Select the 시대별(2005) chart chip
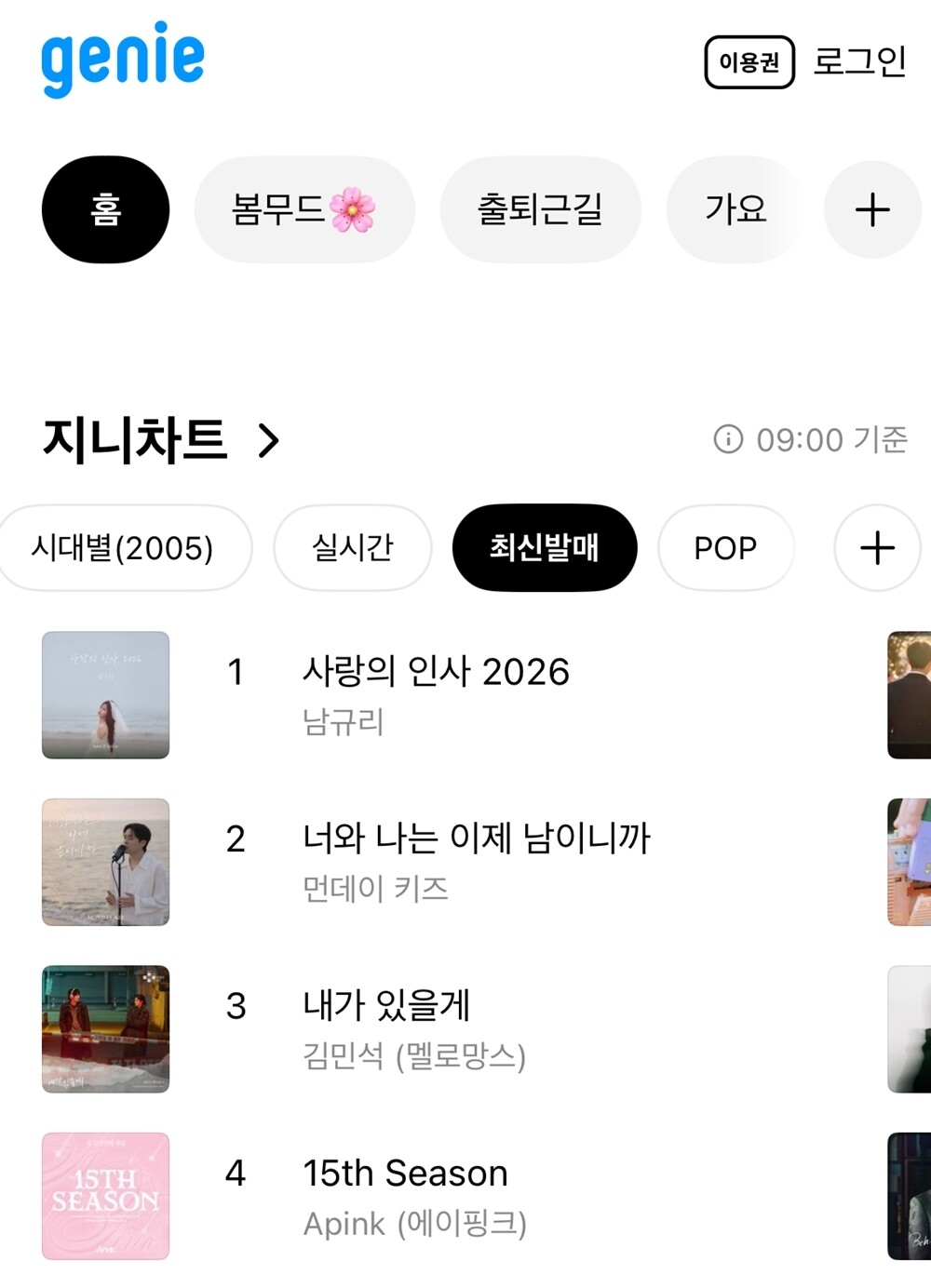Viewport: 931px width, 1288px height. tap(123, 548)
